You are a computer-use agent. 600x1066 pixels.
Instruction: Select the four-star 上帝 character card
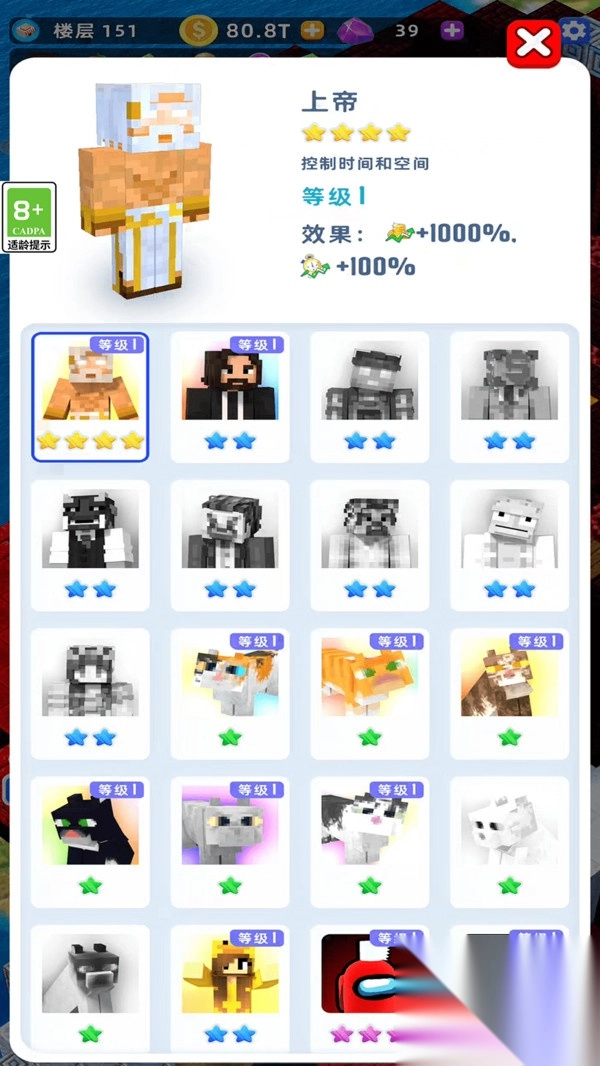coord(90,397)
